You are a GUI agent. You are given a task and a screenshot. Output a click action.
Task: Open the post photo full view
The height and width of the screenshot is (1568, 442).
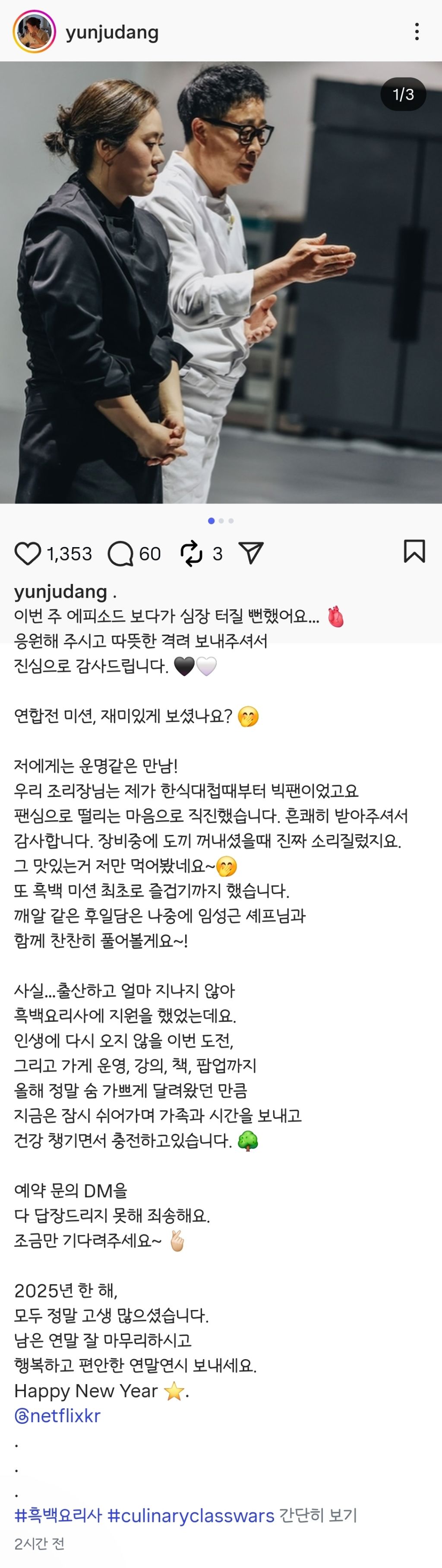221,283
